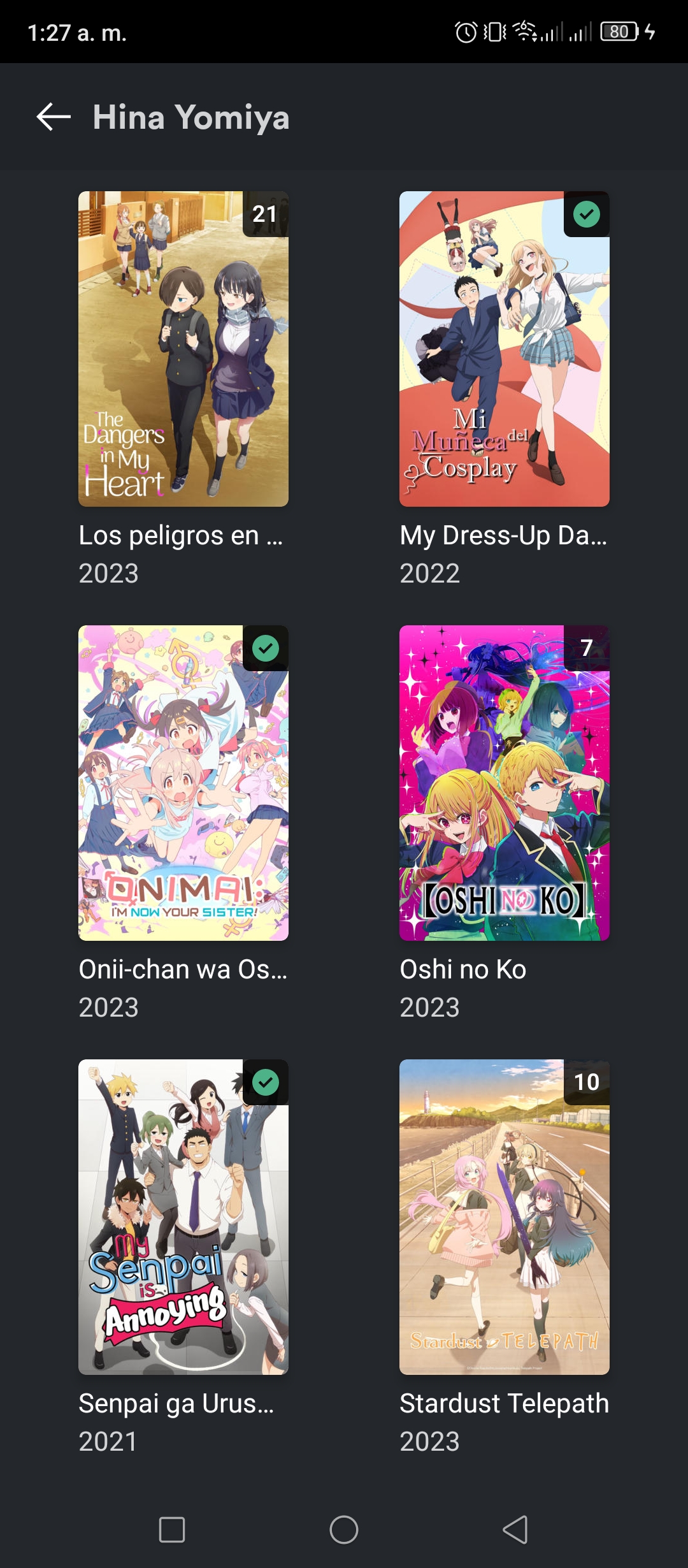Open the Senpai ga Urus... poster
The width and height of the screenshot is (688, 1568).
pos(183,1217)
